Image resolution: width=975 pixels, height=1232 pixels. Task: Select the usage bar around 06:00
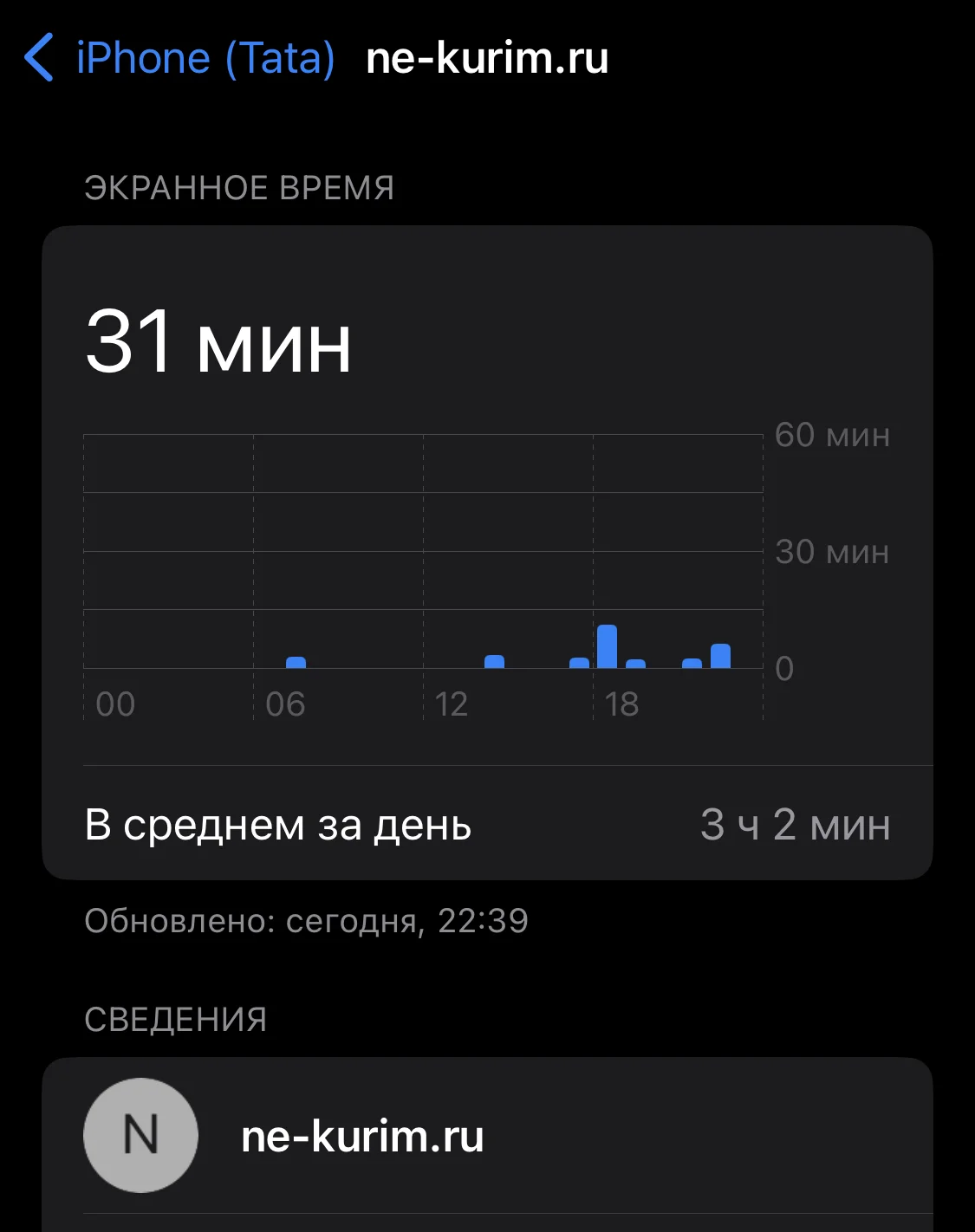pos(297,661)
